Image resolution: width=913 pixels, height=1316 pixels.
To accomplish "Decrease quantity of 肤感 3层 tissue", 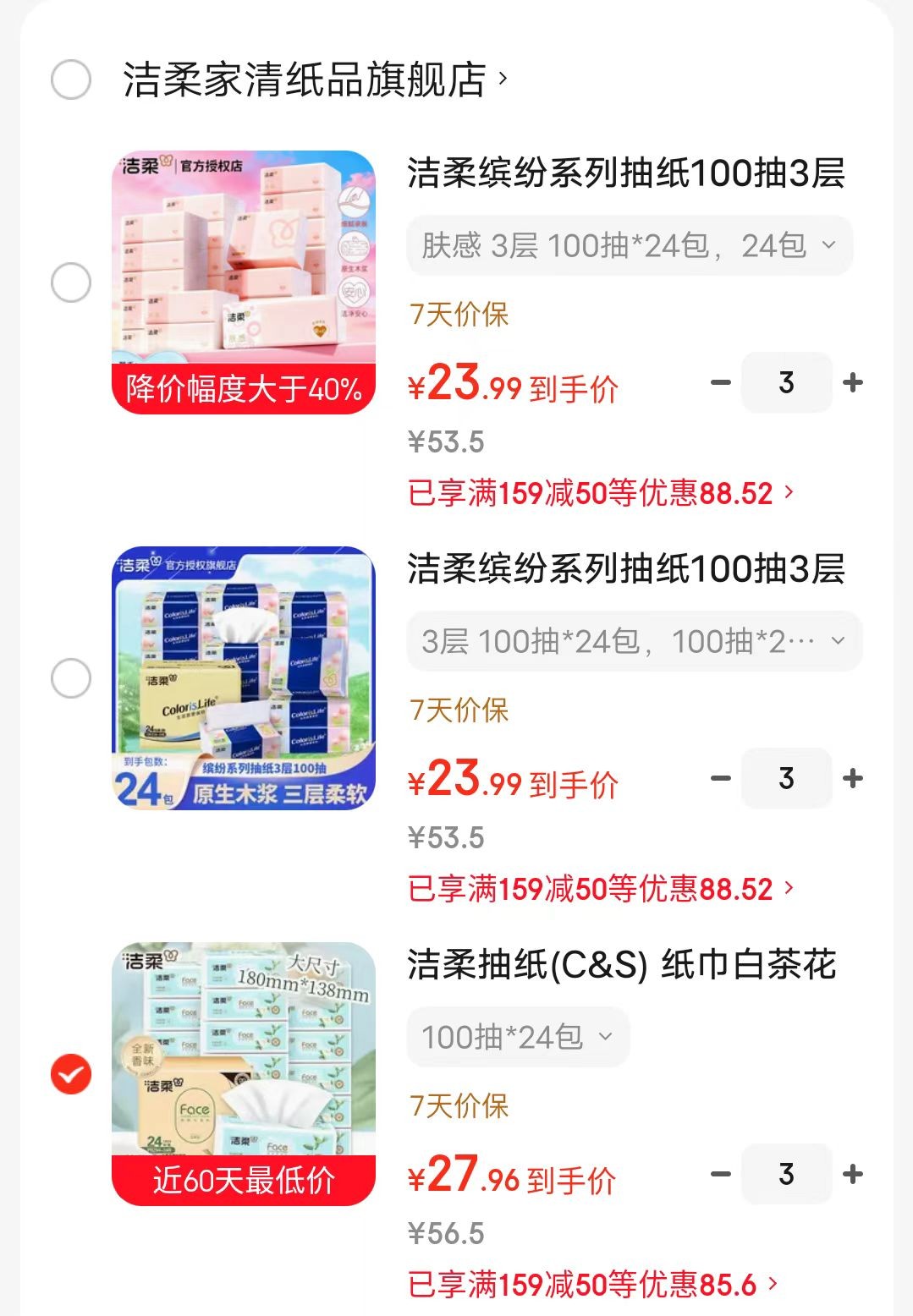I will click(720, 383).
